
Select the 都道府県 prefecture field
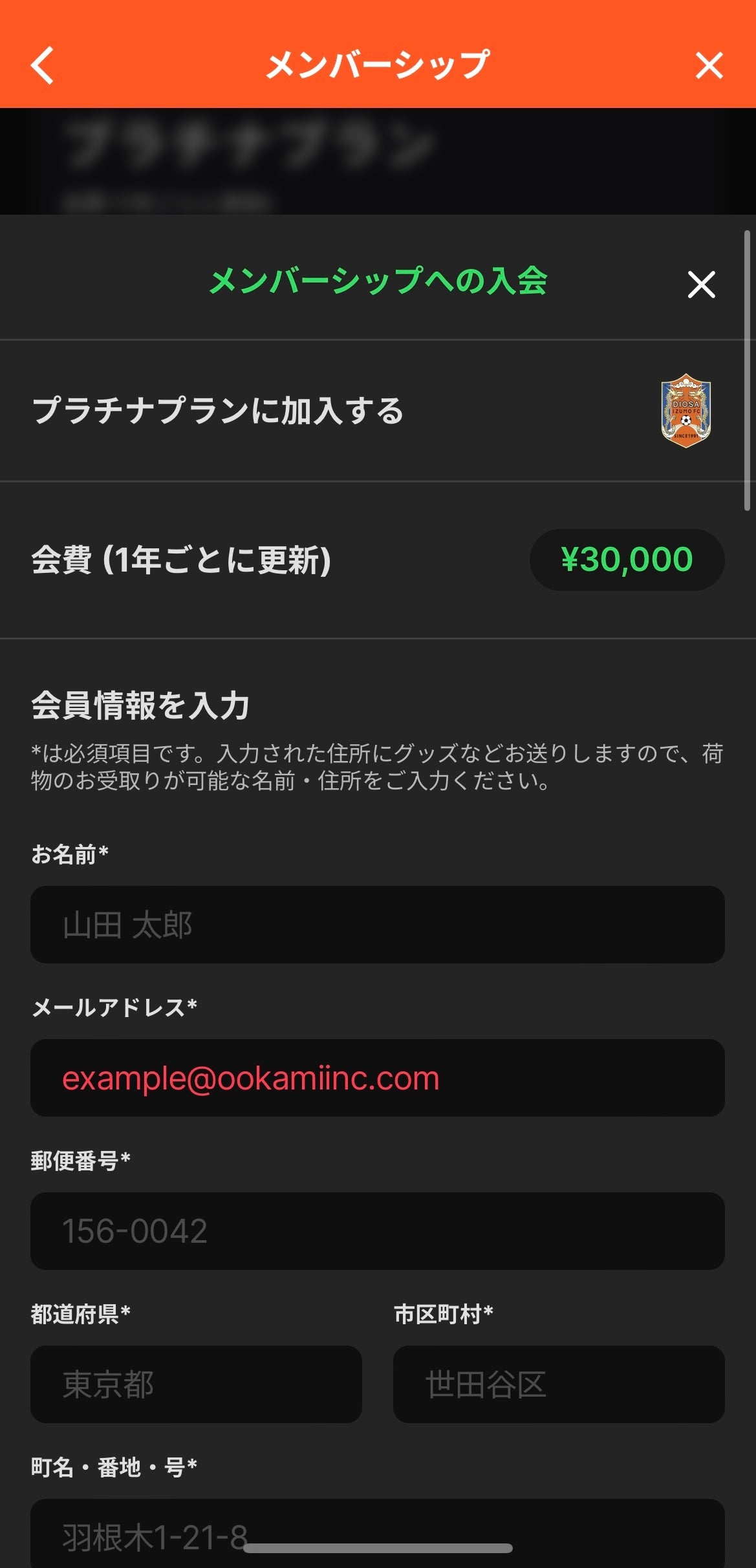pos(196,1384)
